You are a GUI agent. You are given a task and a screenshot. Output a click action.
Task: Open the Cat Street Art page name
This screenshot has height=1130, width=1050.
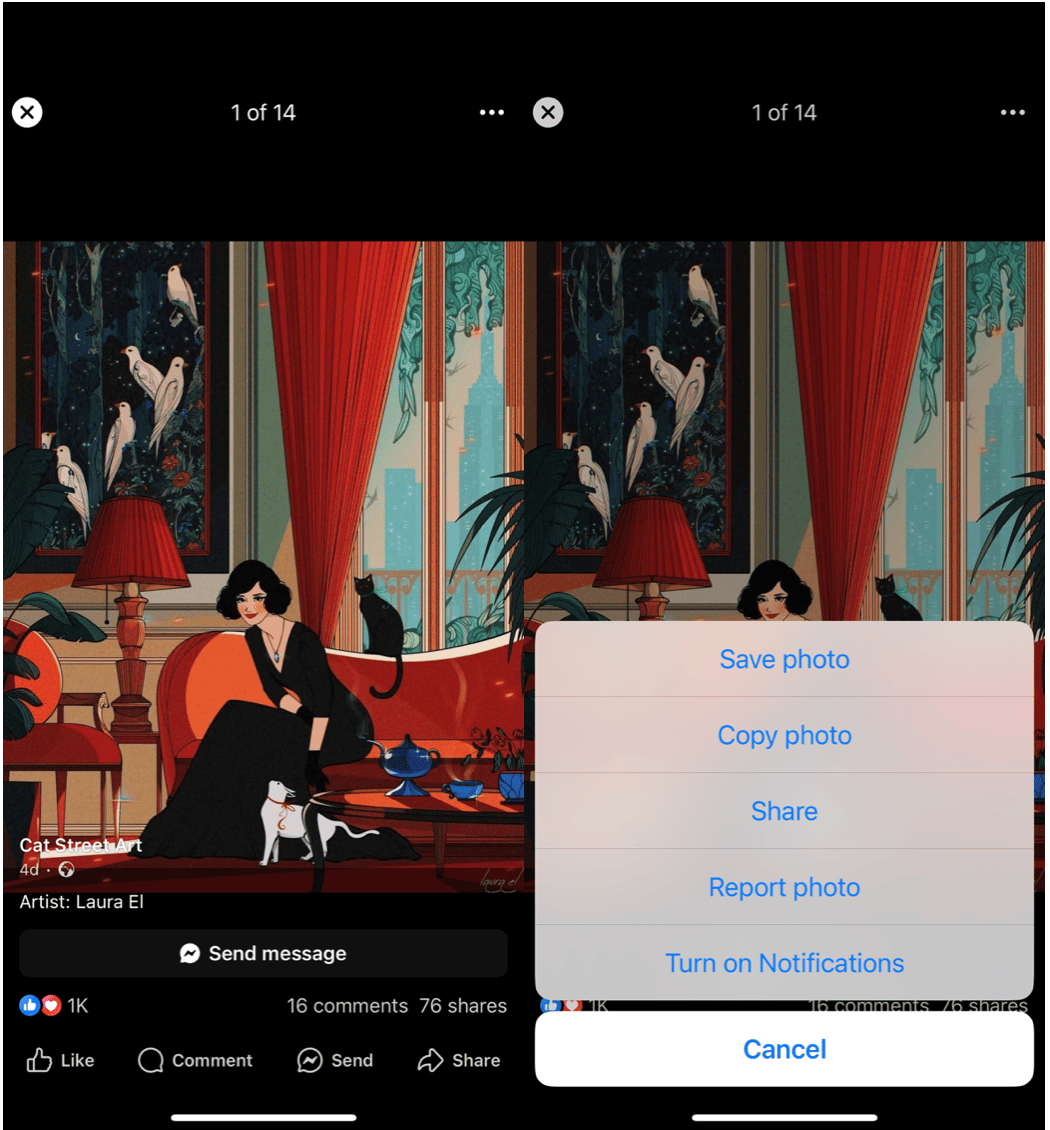coord(80,845)
